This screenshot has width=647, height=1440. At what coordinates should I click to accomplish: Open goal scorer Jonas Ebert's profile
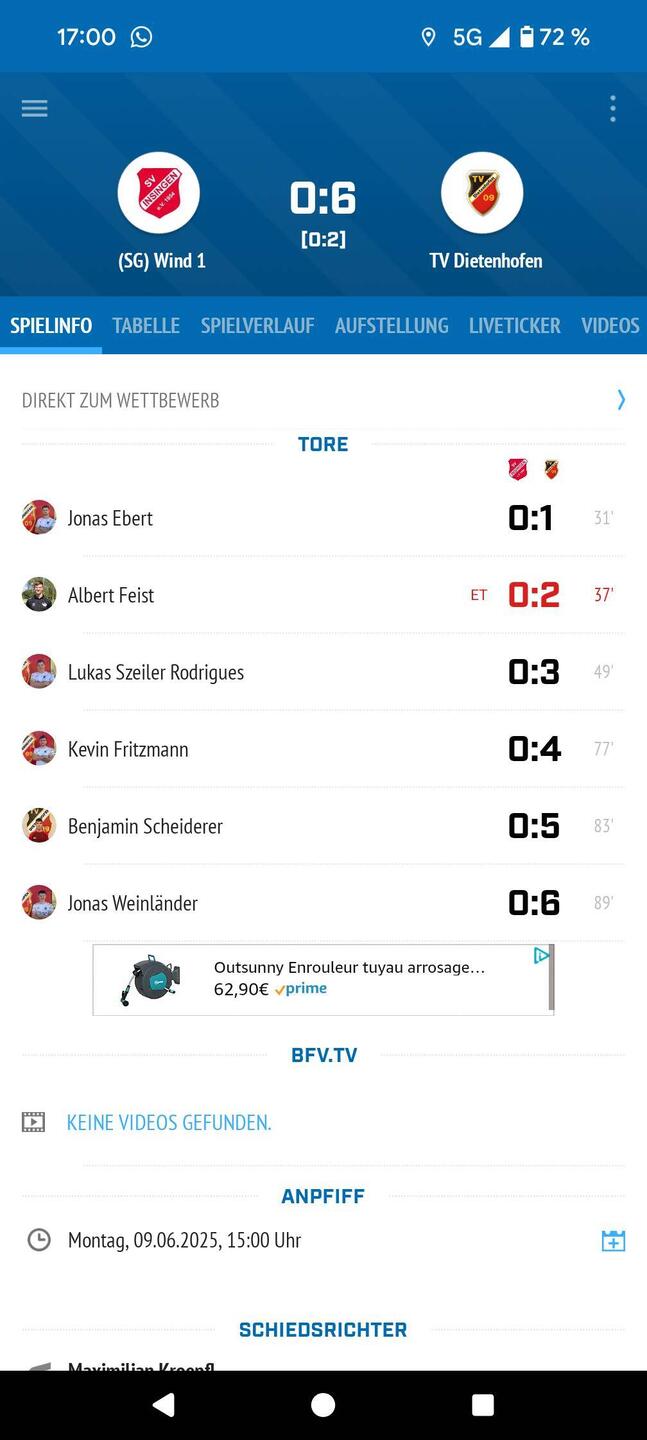[110, 518]
